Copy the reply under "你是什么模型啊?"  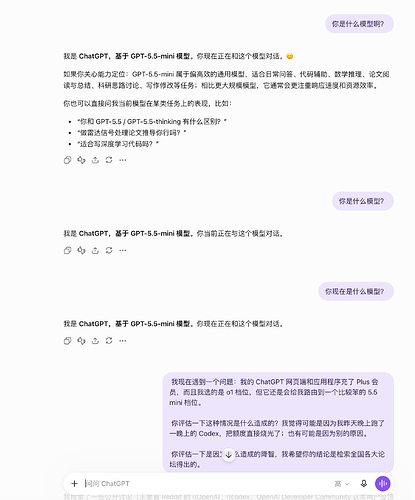[x=67, y=160]
